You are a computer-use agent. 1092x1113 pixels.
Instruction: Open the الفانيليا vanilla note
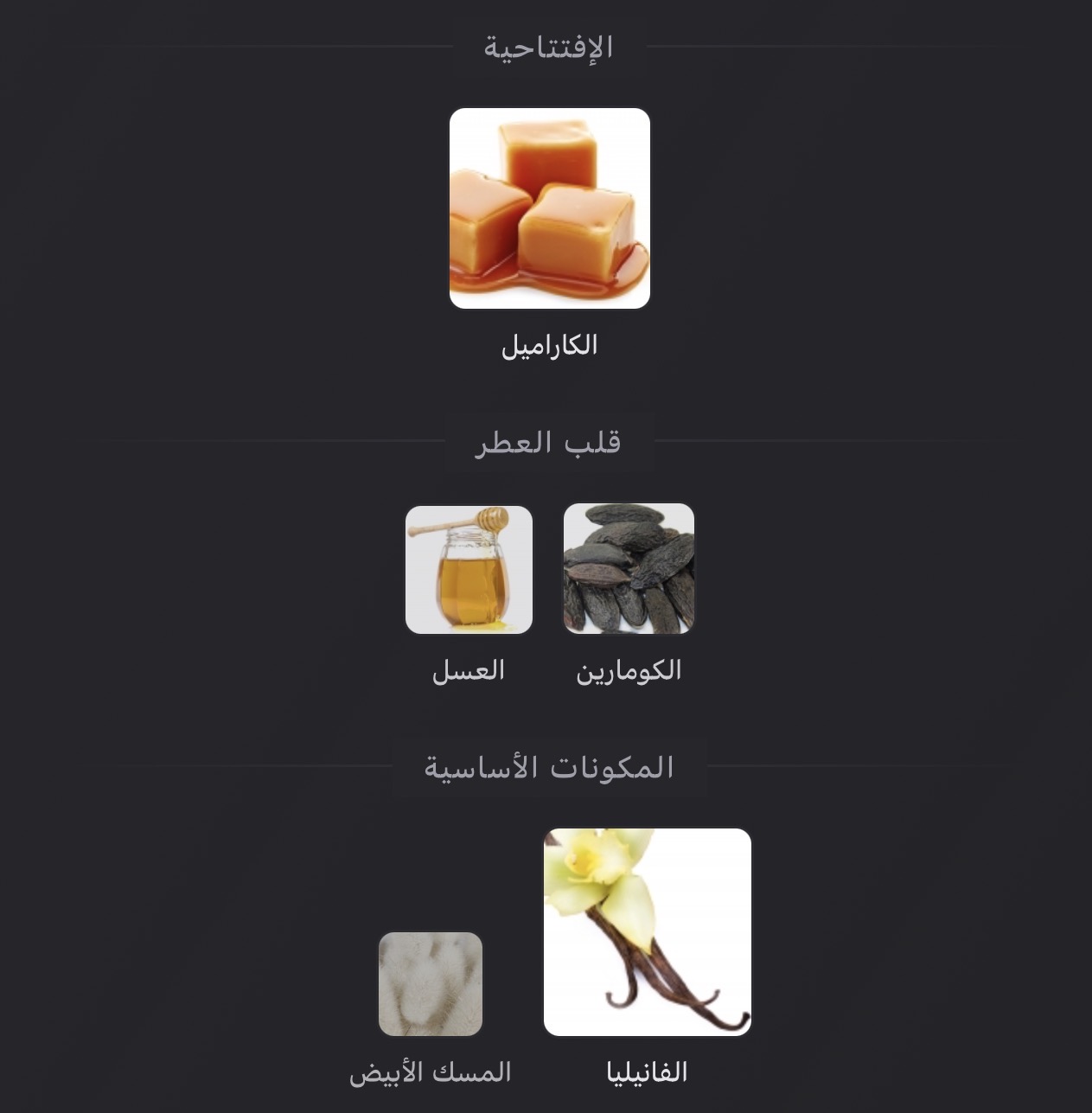click(647, 931)
